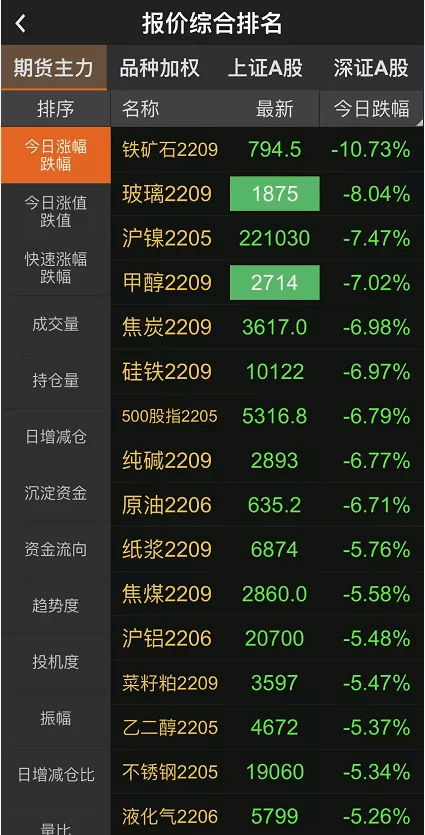
Task: Tap the back arrow
Action: coord(21,23)
